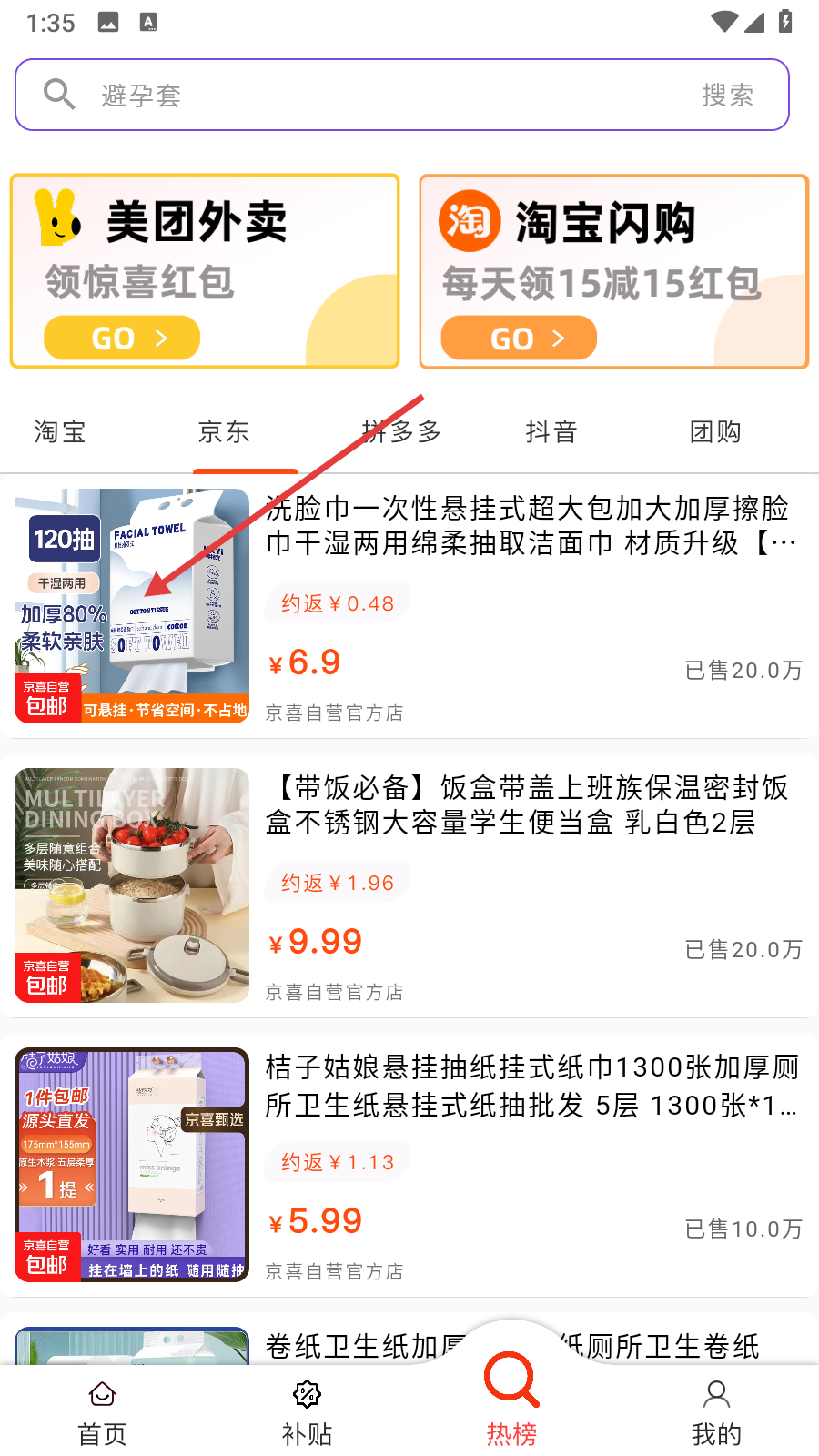The image size is (819, 1456).
Task: Open the 卷纸卫生纸 toilet paper product
Action: coord(364,1343)
